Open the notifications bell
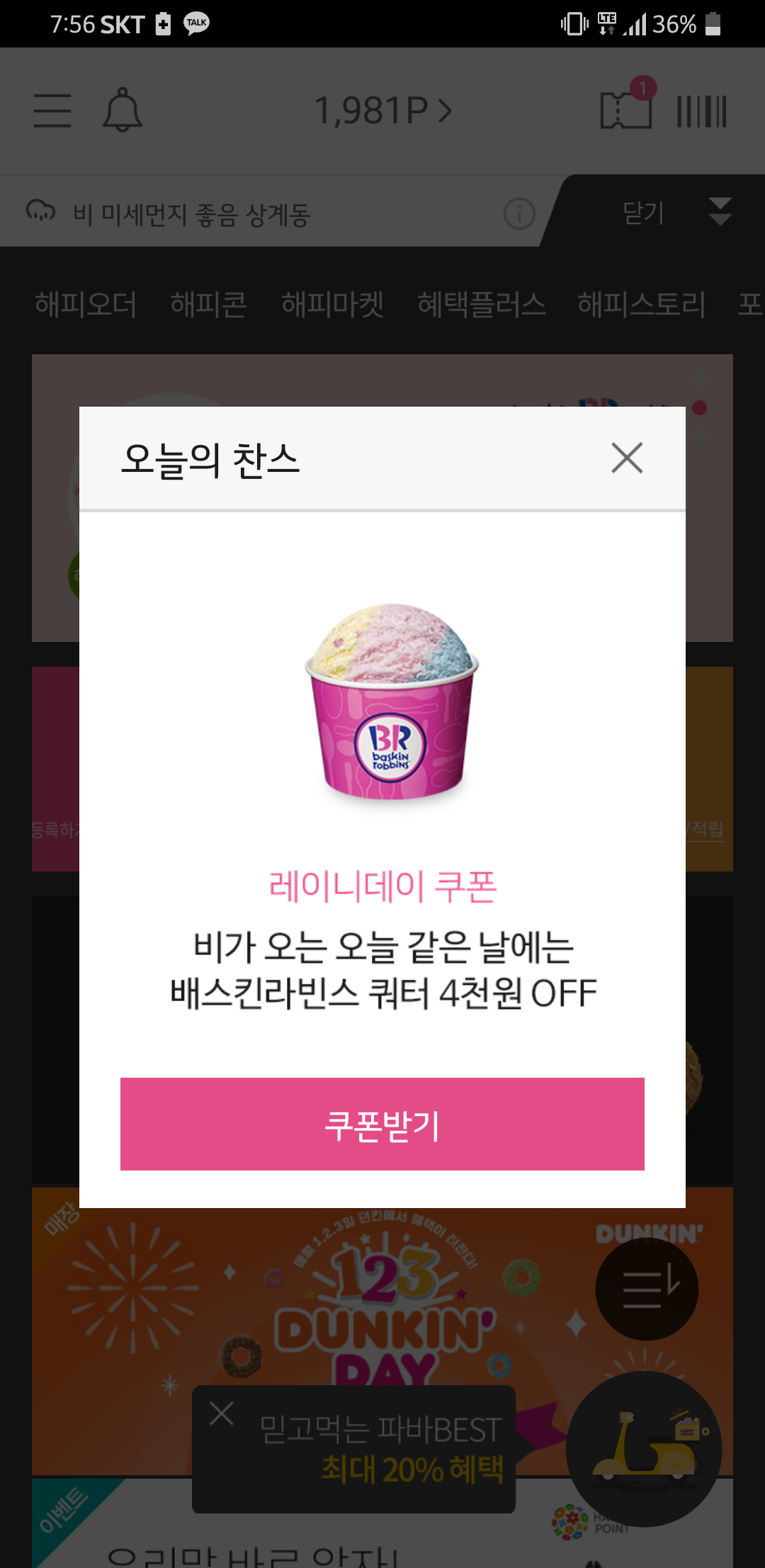This screenshot has height=1568, width=765. (123, 111)
